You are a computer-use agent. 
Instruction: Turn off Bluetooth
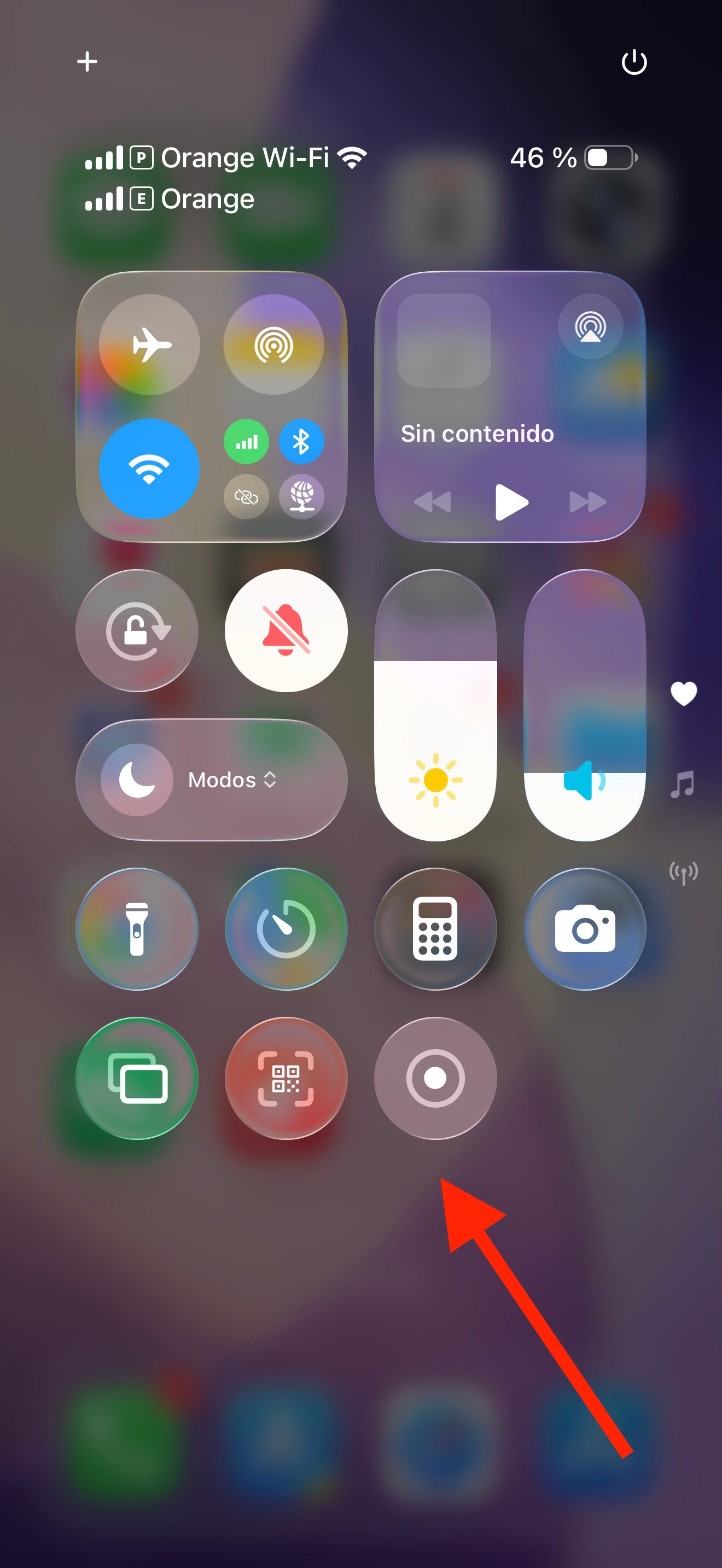[x=301, y=441]
